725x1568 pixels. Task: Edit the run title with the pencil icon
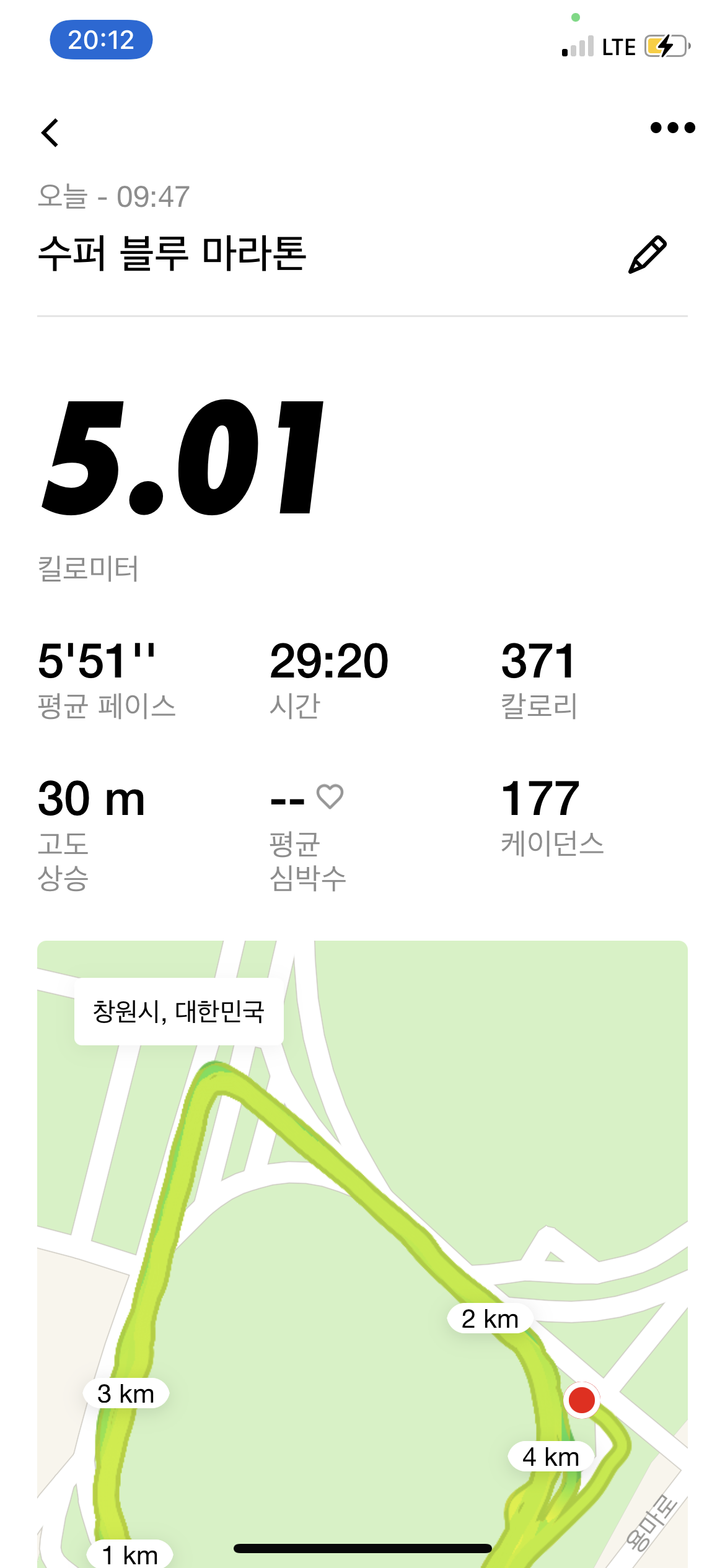pos(648,255)
